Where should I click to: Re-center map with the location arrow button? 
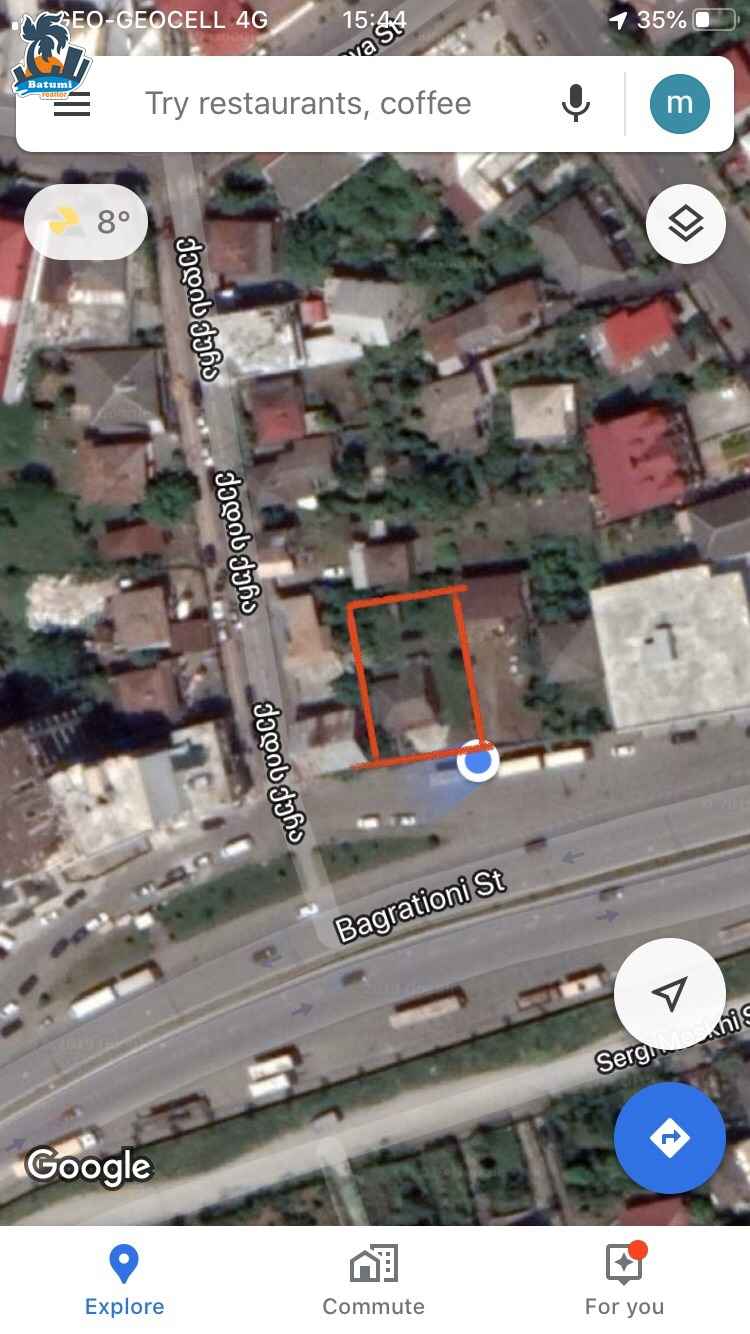tap(669, 993)
